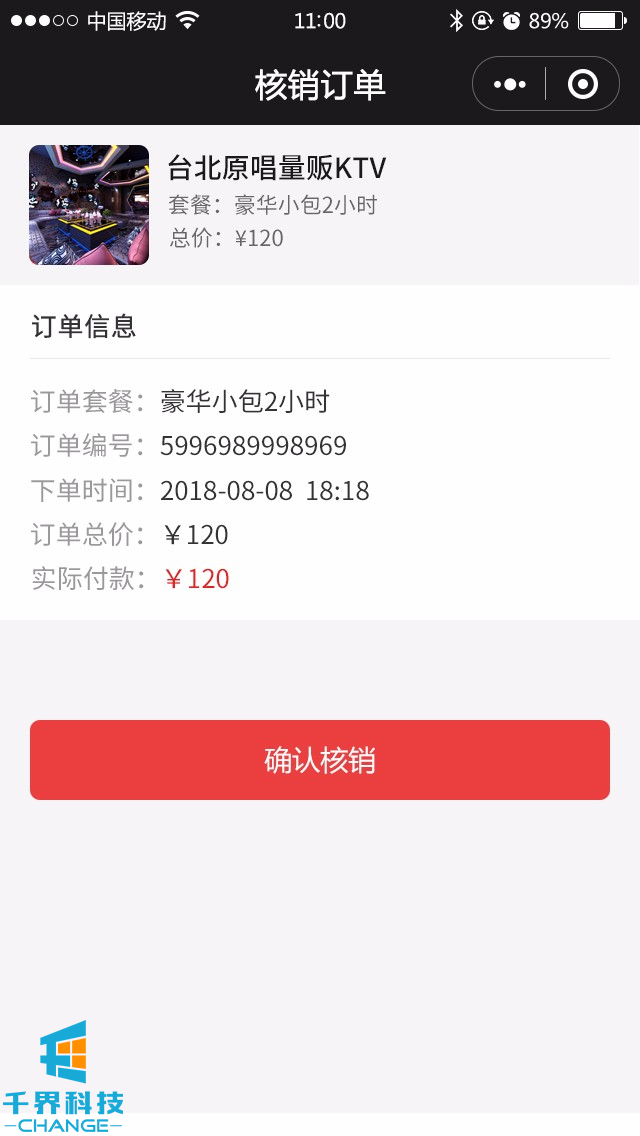Open the mini program three-dot menu
This screenshot has height=1136, width=640.
[x=510, y=84]
